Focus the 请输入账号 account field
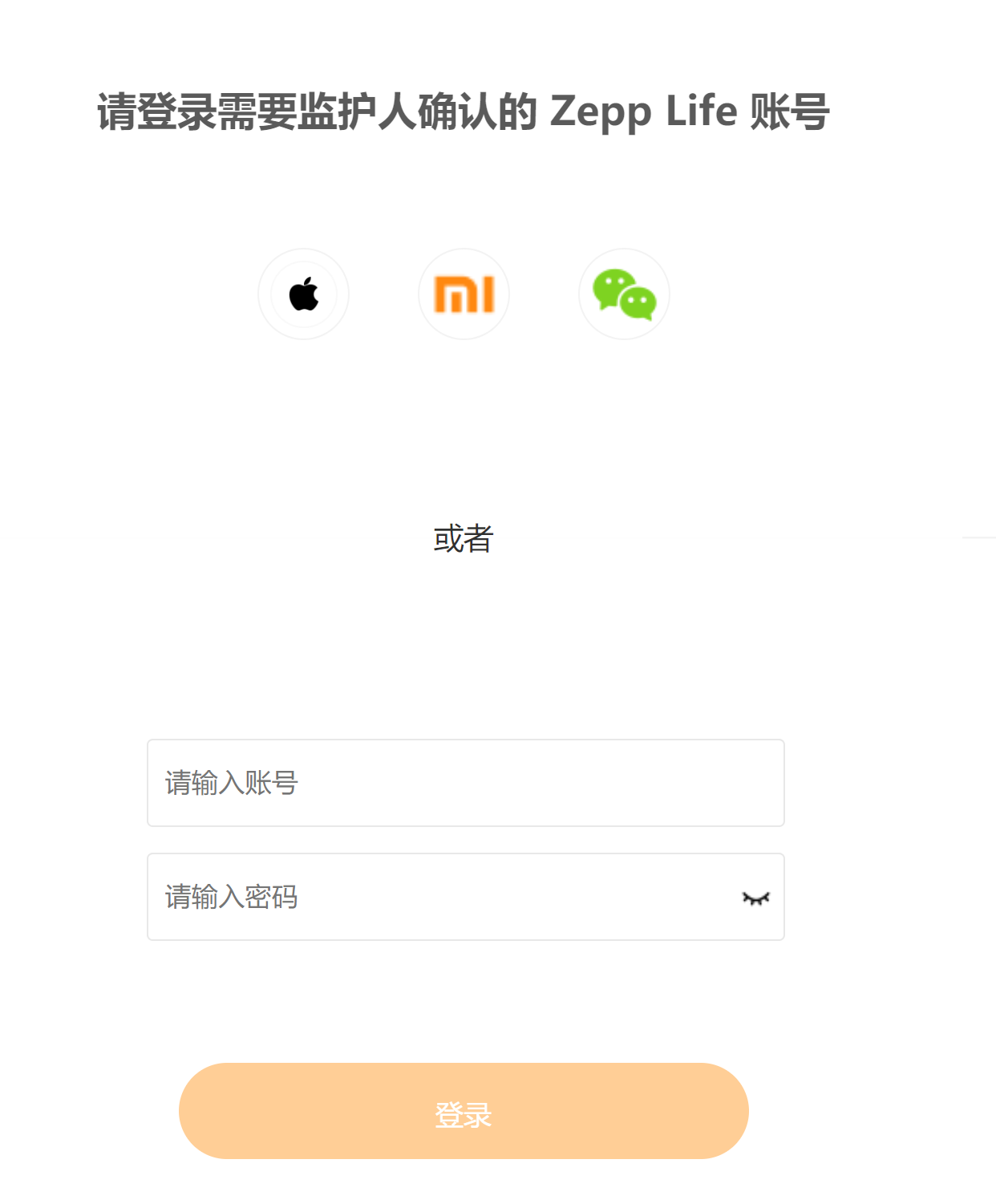The height and width of the screenshot is (1204, 996). [465, 783]
